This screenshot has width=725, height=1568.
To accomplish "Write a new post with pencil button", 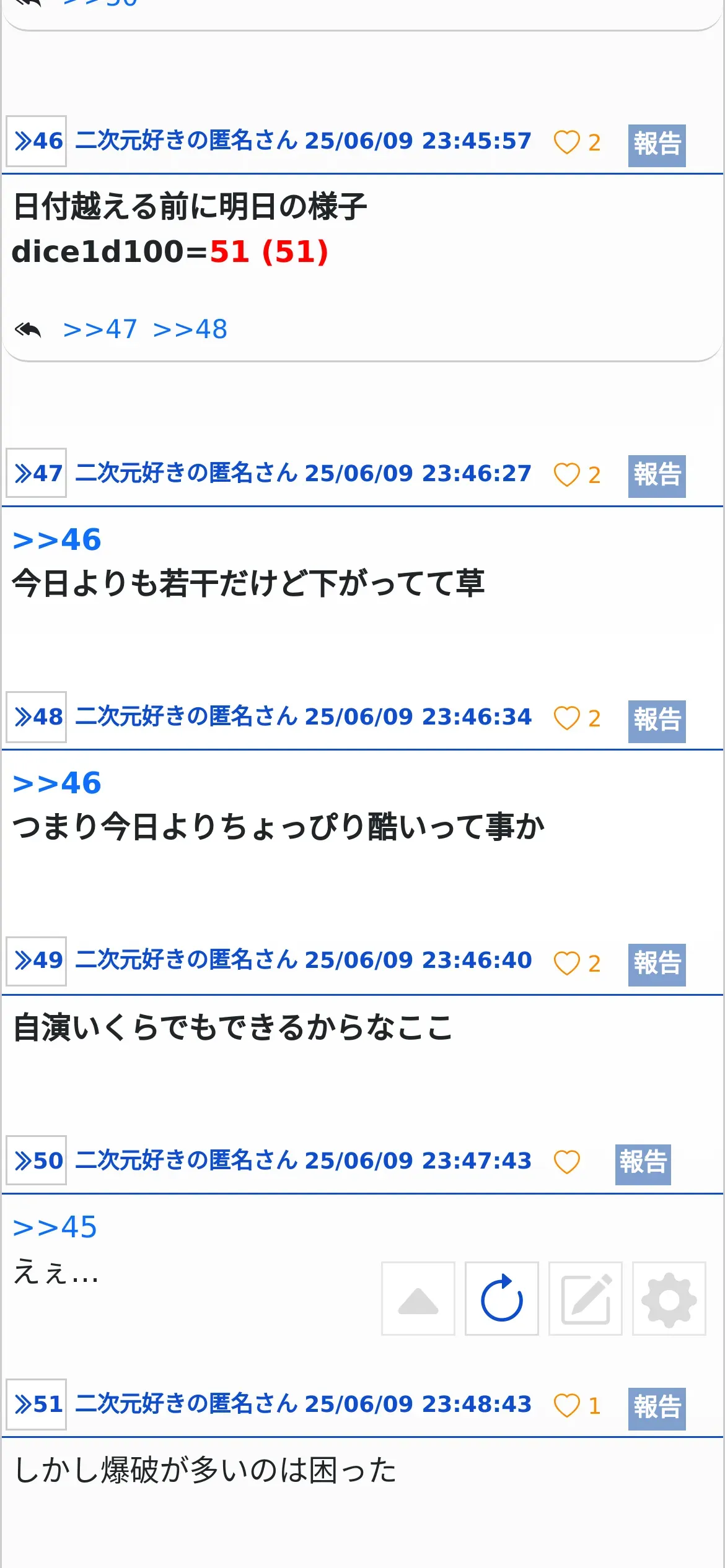I will pyautogui.click(x=586, y=1299).
